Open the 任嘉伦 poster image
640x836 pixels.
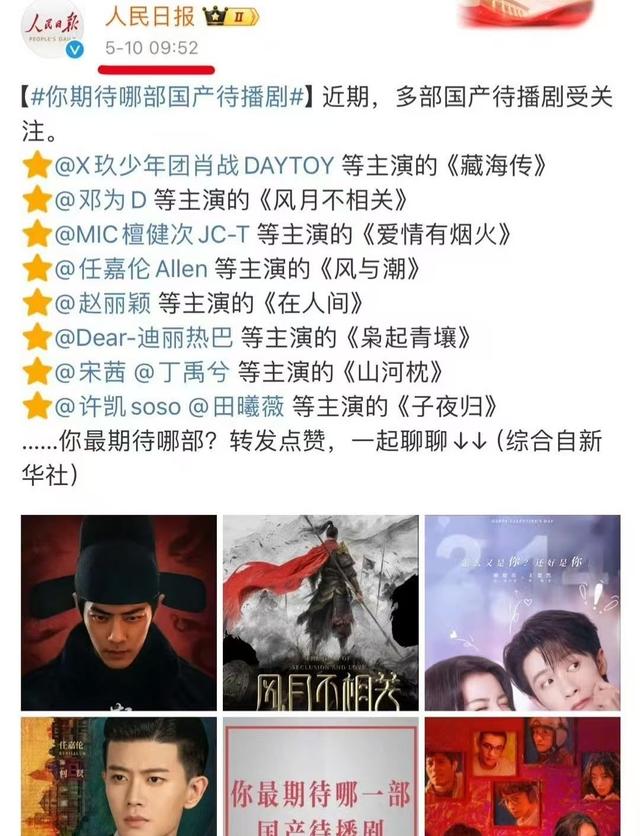pyautogui.click(x=119, y=775)
